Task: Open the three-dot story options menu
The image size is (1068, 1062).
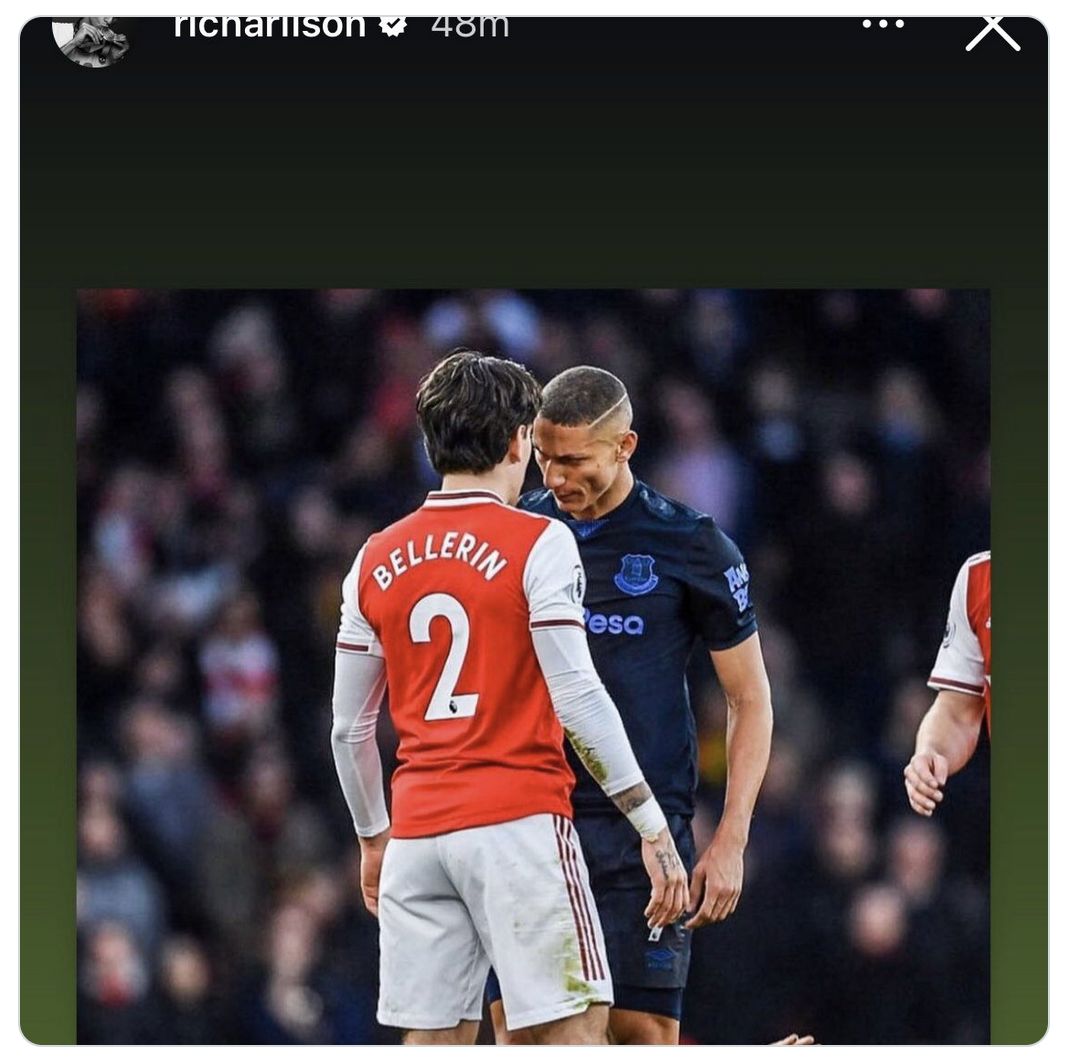Action: click(883, 24)
